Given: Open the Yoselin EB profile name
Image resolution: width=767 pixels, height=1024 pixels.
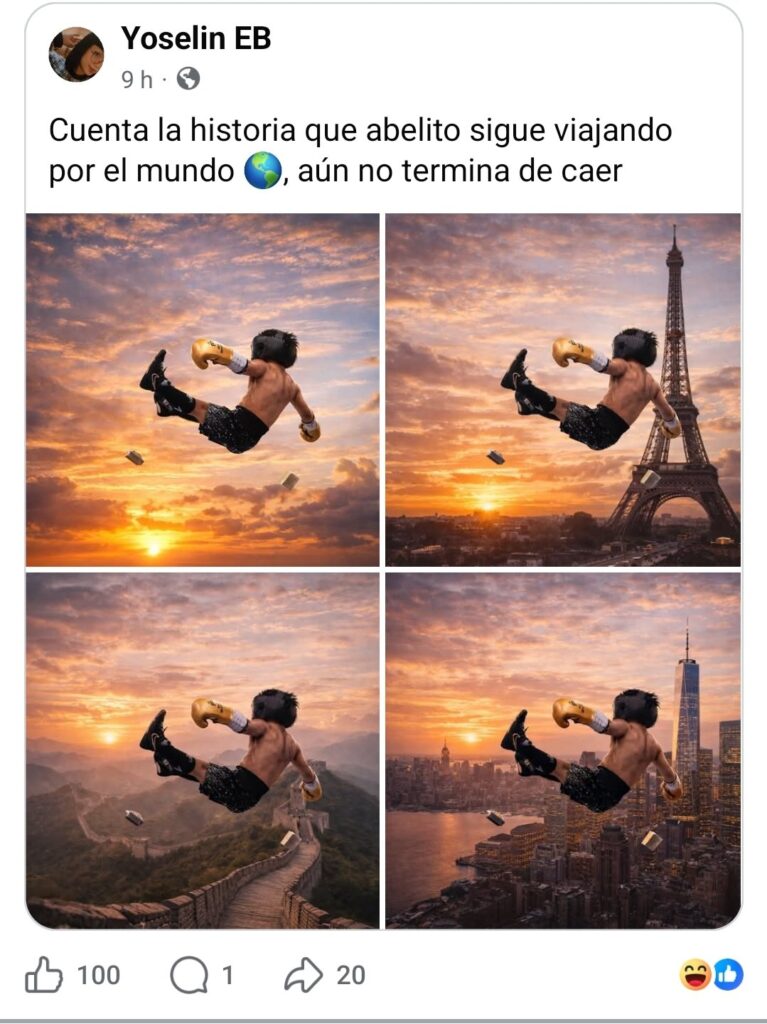Looking at the screenshot, I should tap(195, 39).
